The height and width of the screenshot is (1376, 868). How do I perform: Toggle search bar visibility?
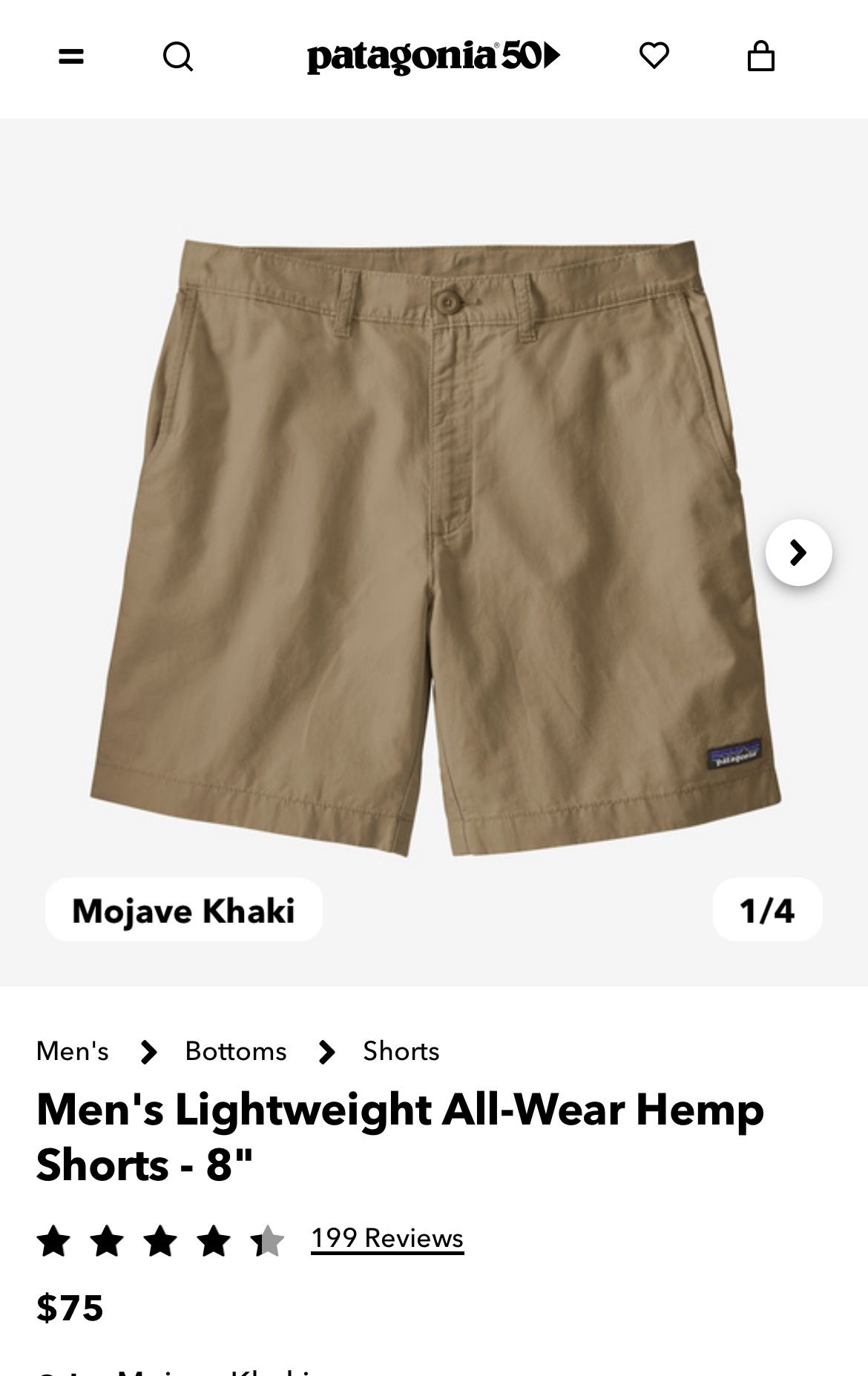pyautogui.click(x=178, y=56)
